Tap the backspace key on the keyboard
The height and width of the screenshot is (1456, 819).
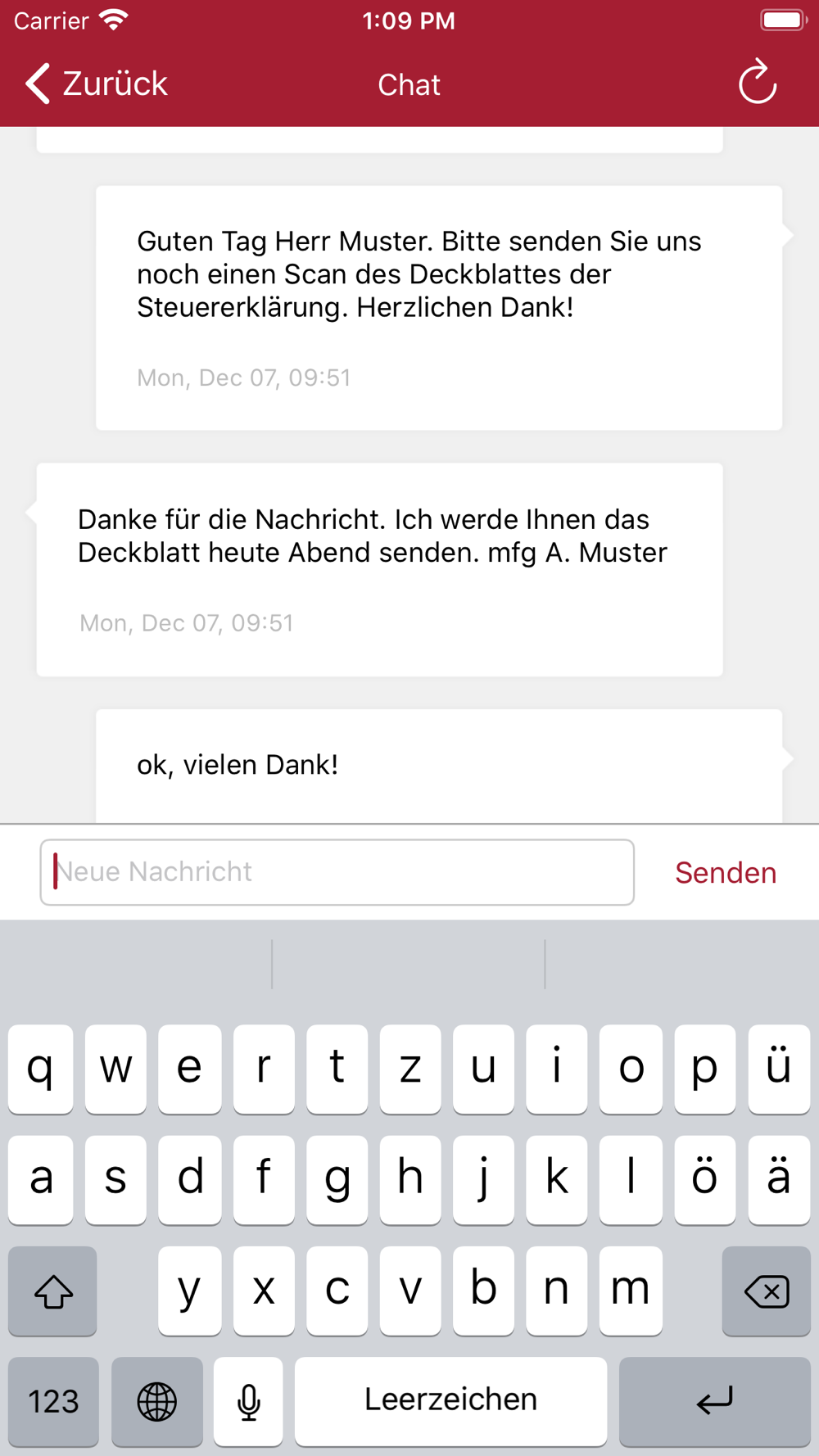(x=766, y=1291)
